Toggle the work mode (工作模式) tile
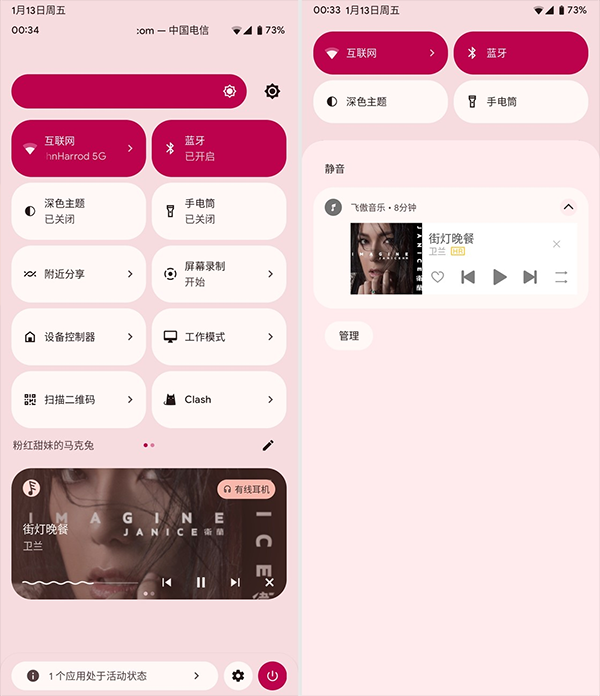The width and height of the screenshot is (600, 696). (x=218, y=337)
